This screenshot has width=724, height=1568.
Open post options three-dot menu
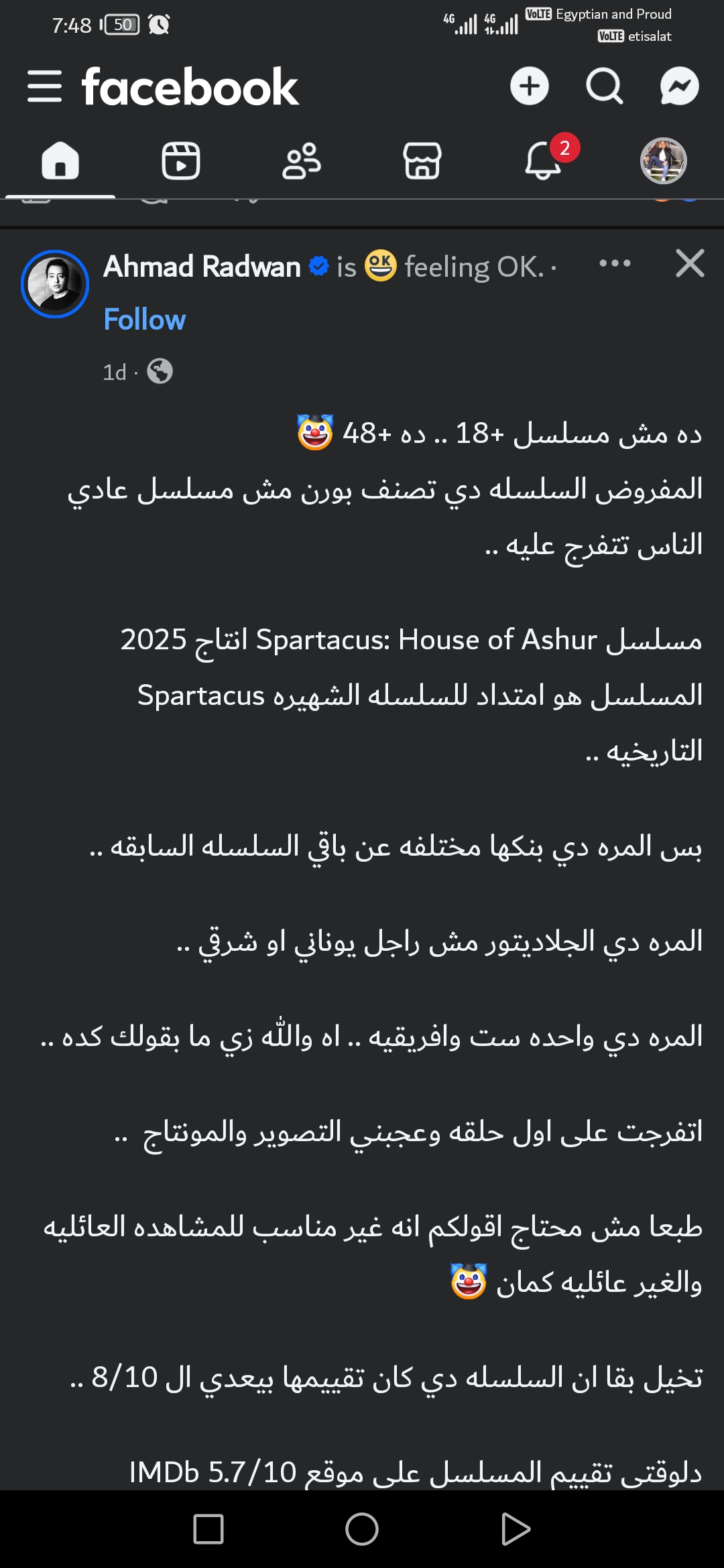[x=615, y=263]
